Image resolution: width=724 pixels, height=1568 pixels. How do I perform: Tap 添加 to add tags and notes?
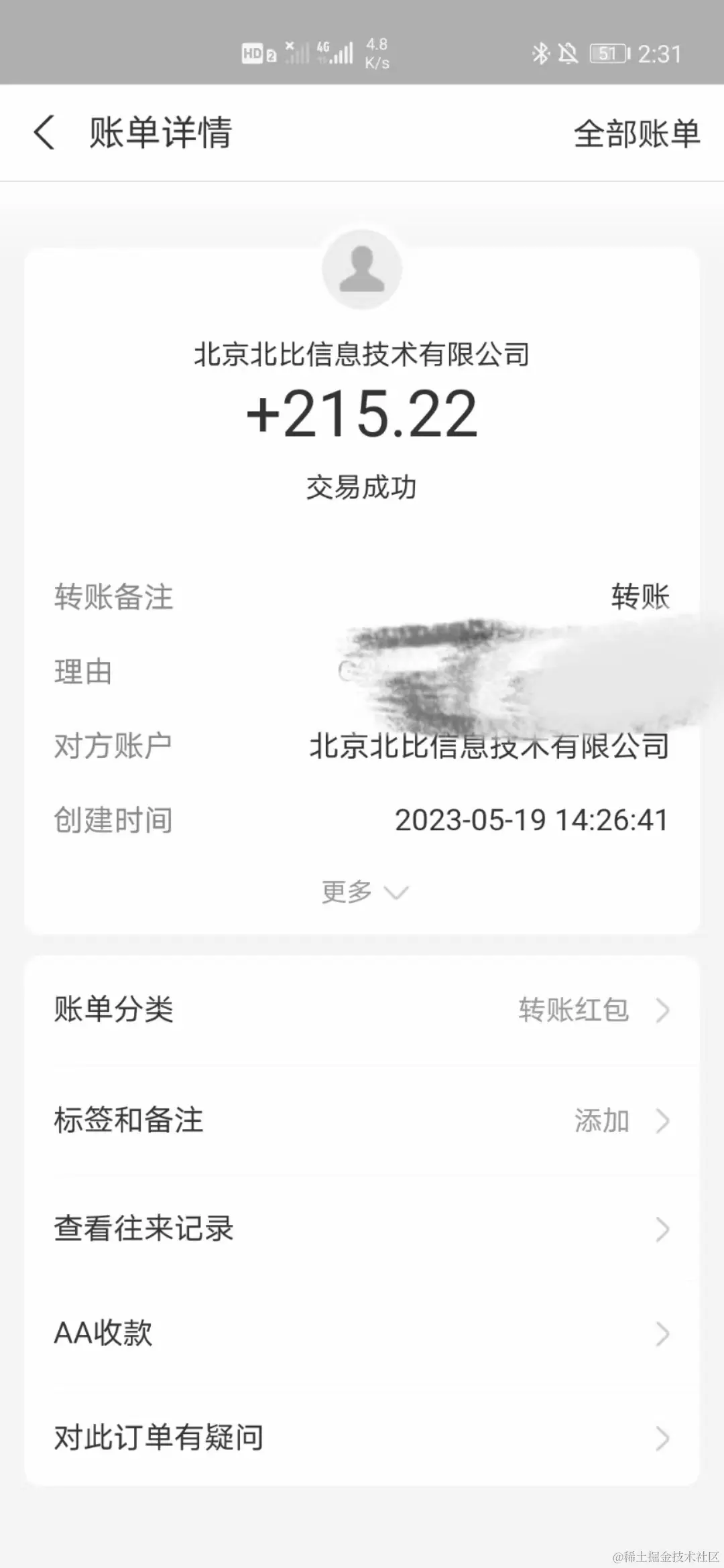tap(601, 1120)
